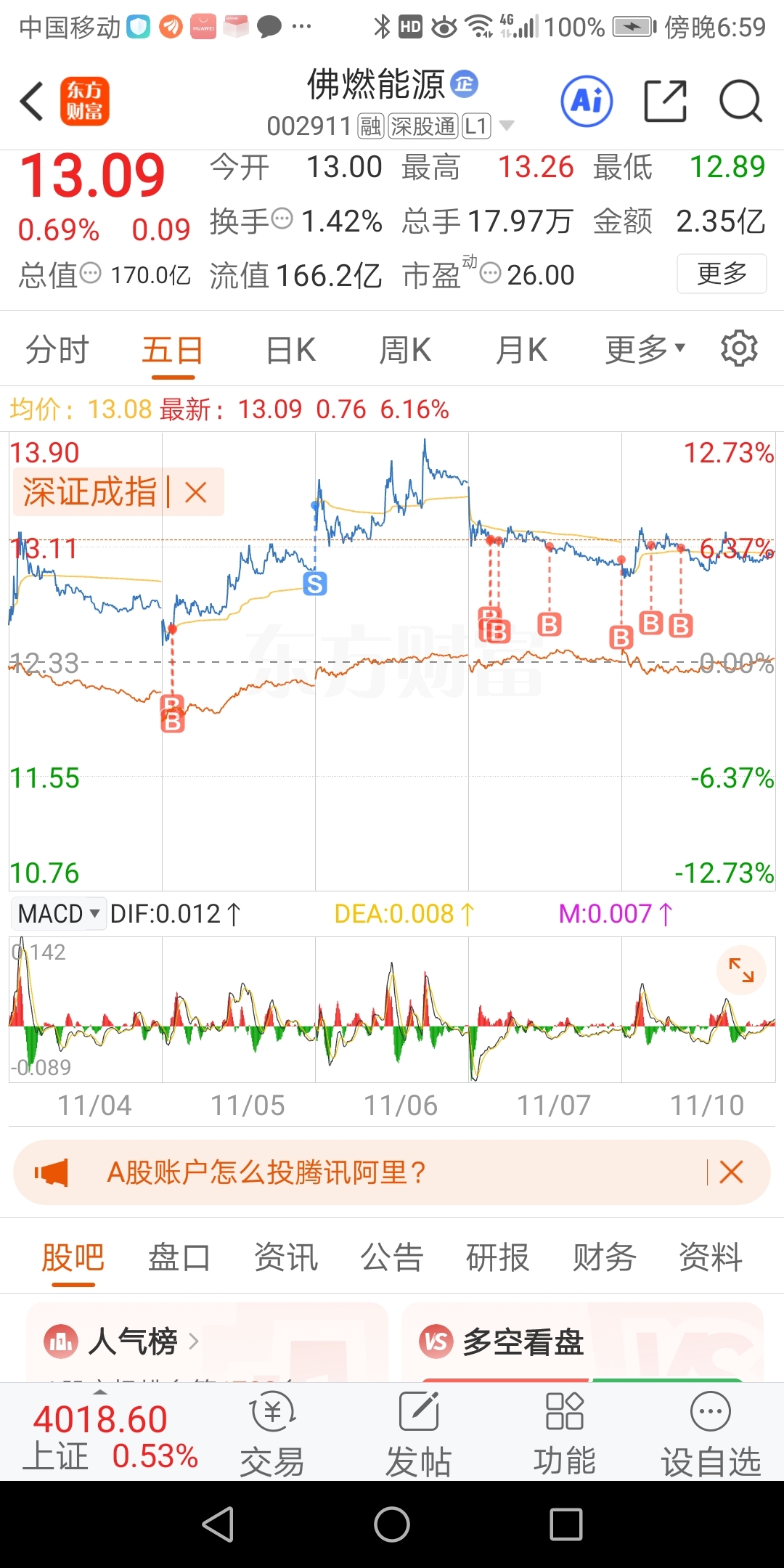Switch to 分时 chart tab
Screen dimensions: 784x1568
57,350
